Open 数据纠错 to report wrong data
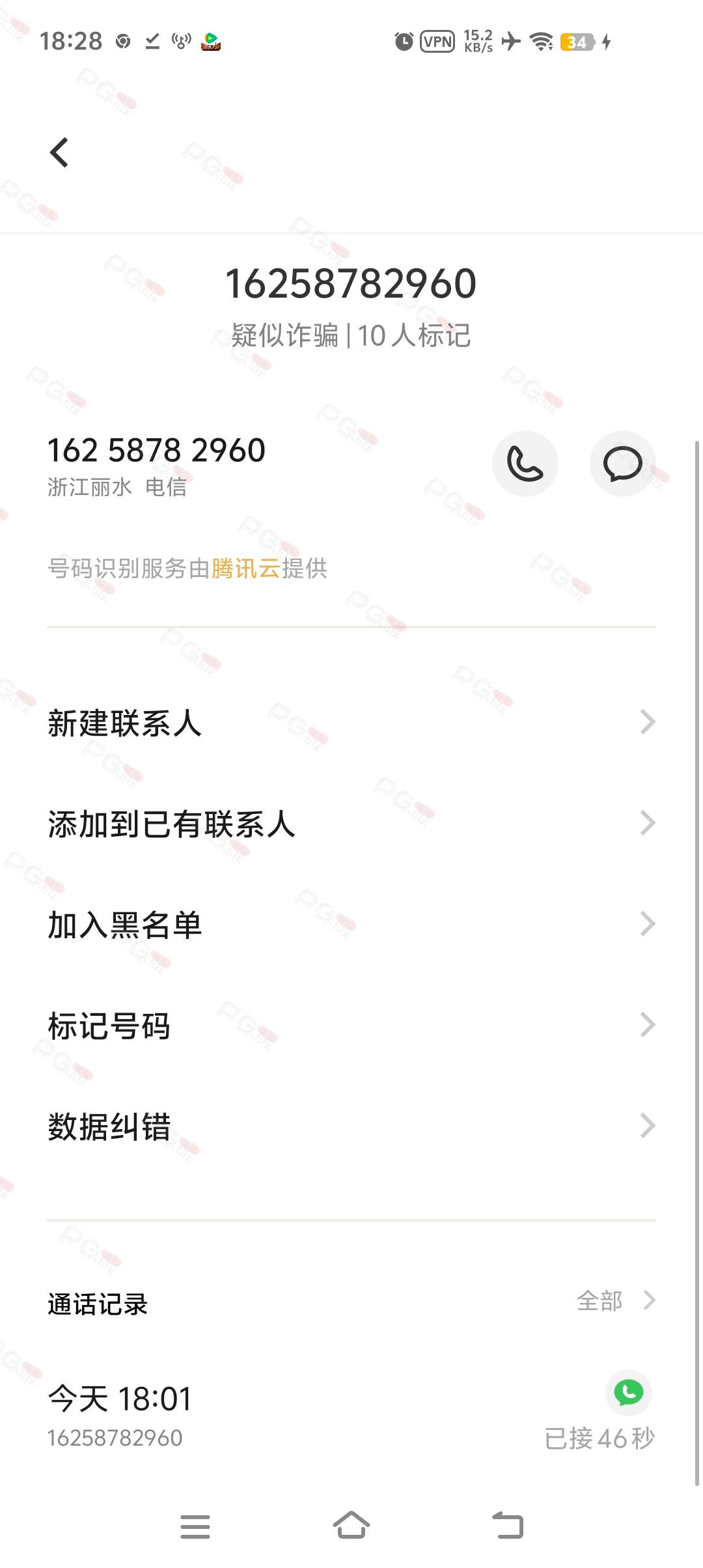 [x=351, y=1126]
